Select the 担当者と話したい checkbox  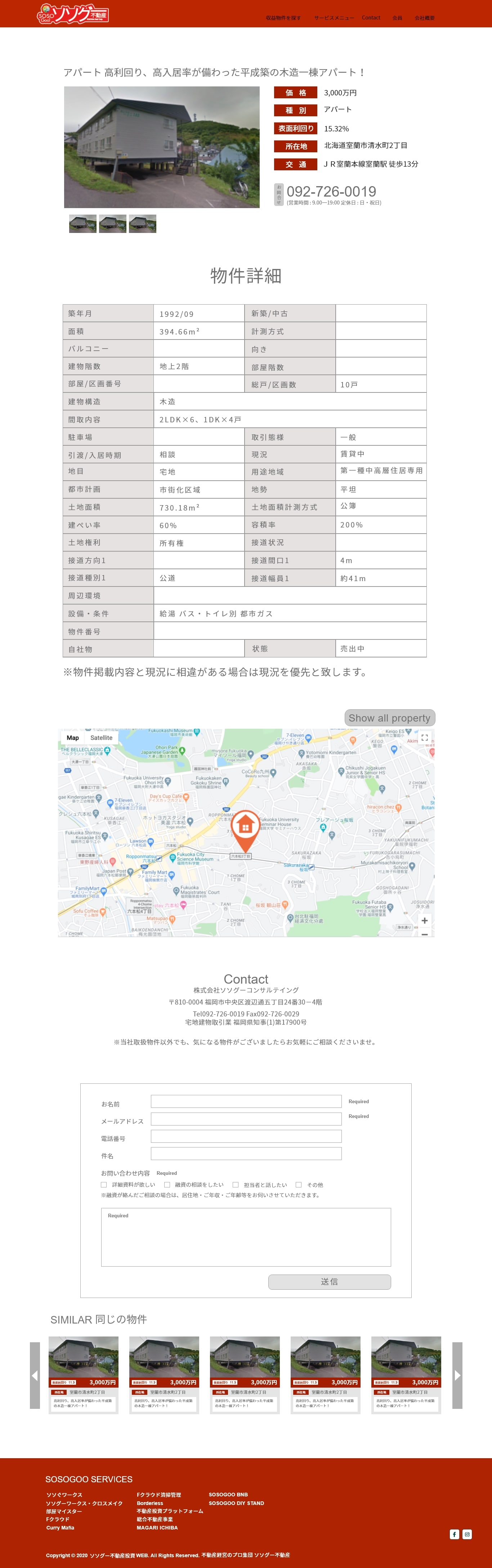[236, 1185]
